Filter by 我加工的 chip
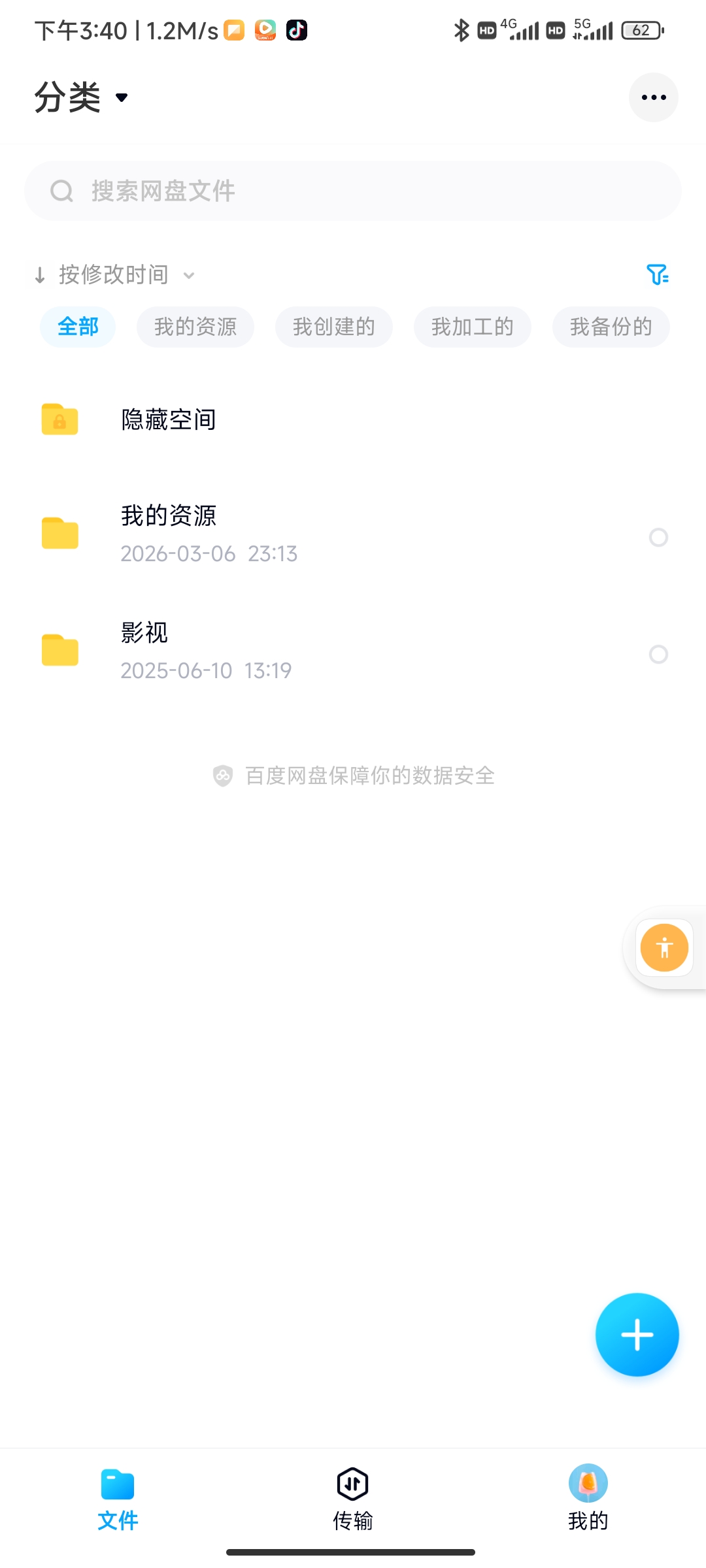 click(x=473, y=327)
